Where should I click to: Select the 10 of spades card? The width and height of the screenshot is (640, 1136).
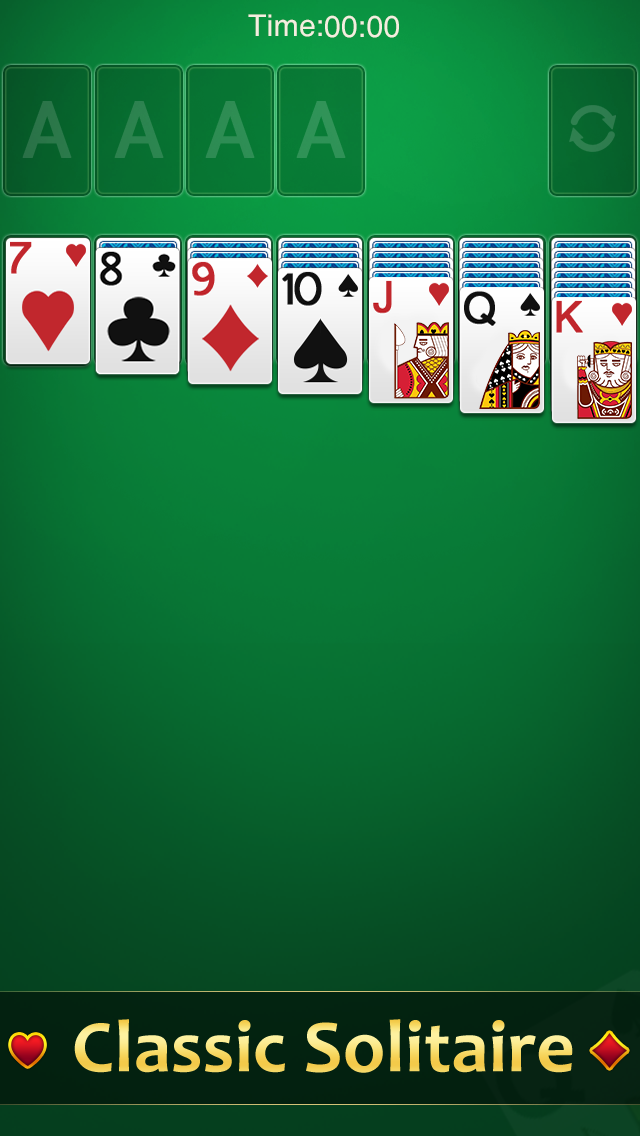pos(320,331)
